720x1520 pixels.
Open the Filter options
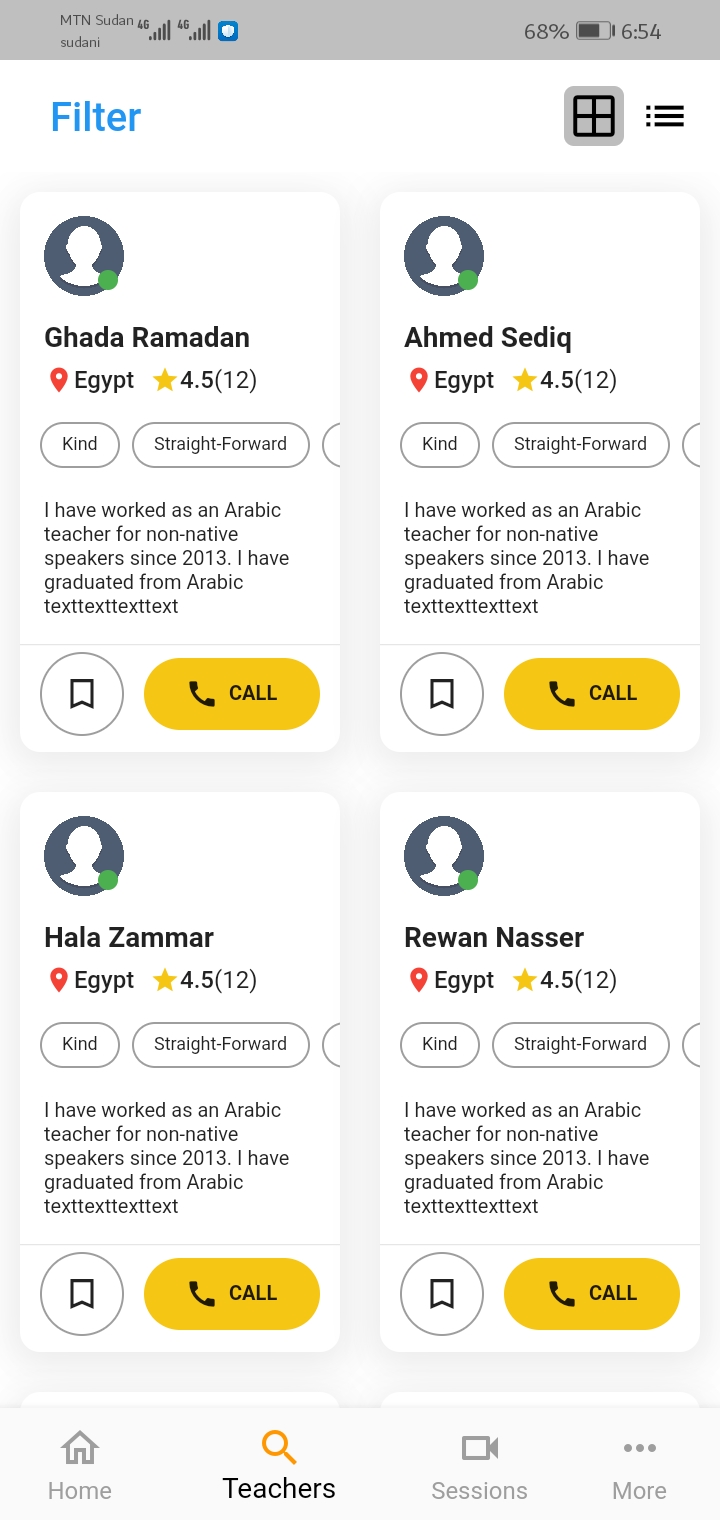tap(95, 116)
